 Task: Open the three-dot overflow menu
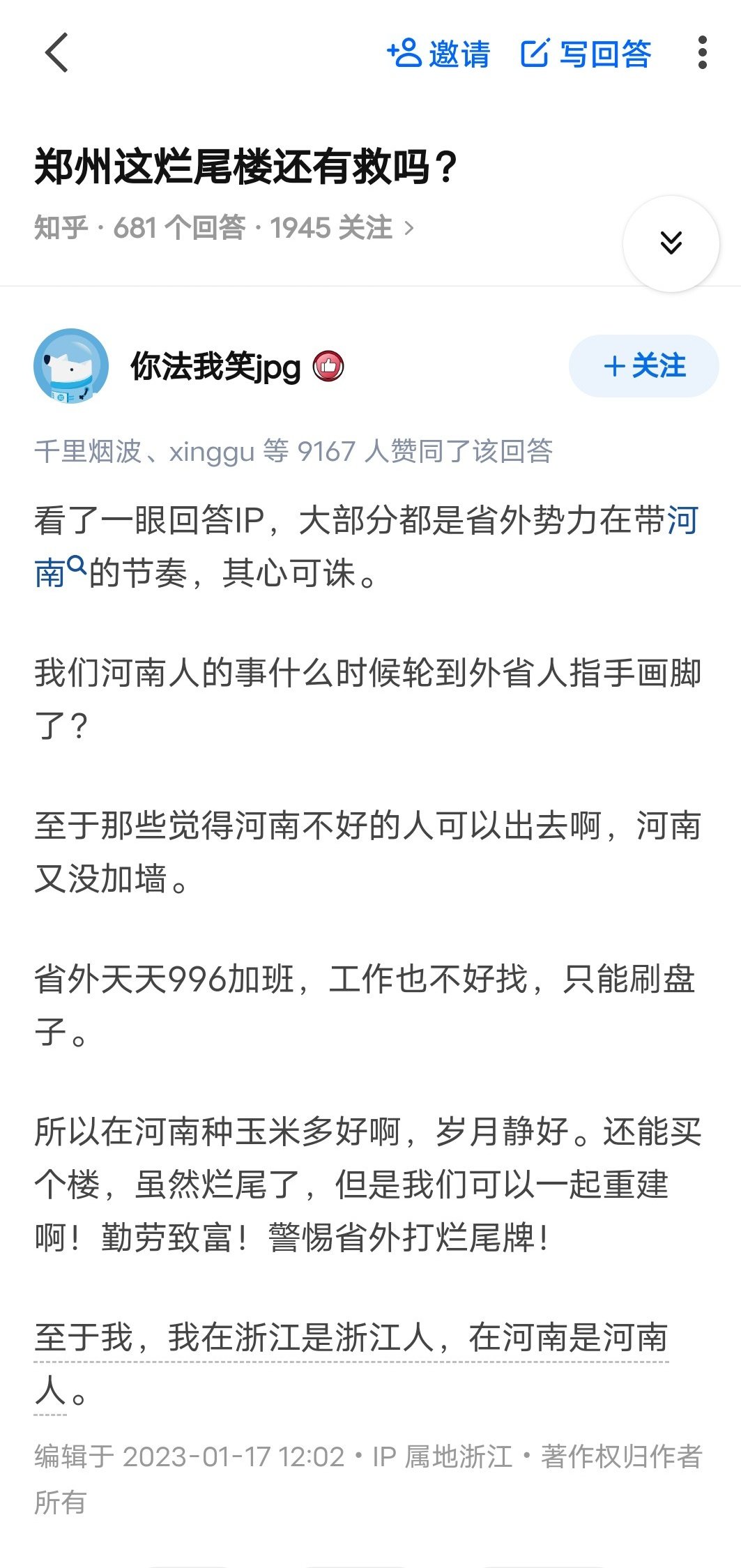click(702, 53)
